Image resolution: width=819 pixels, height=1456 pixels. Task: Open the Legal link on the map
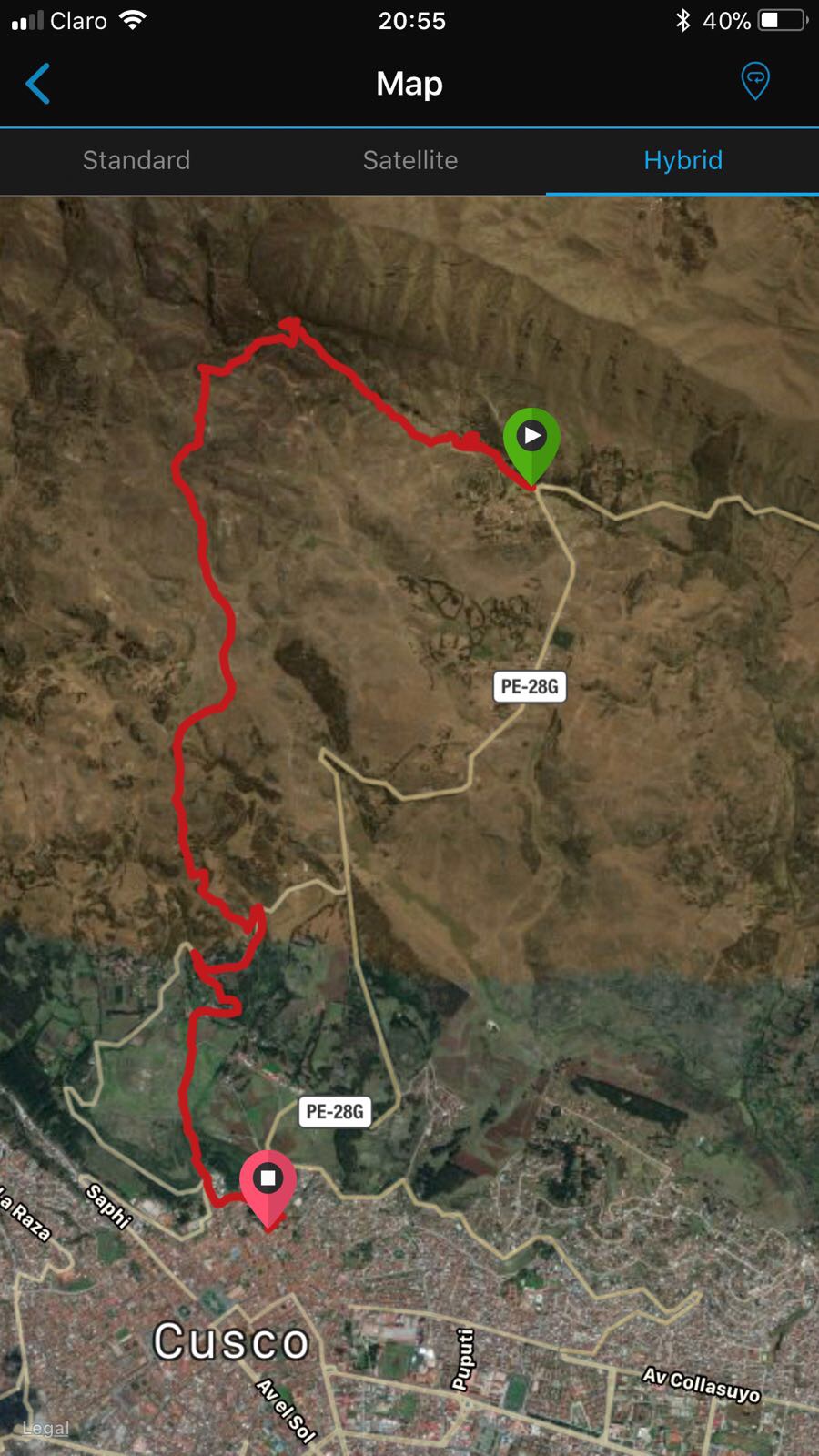pos(45,1428)
